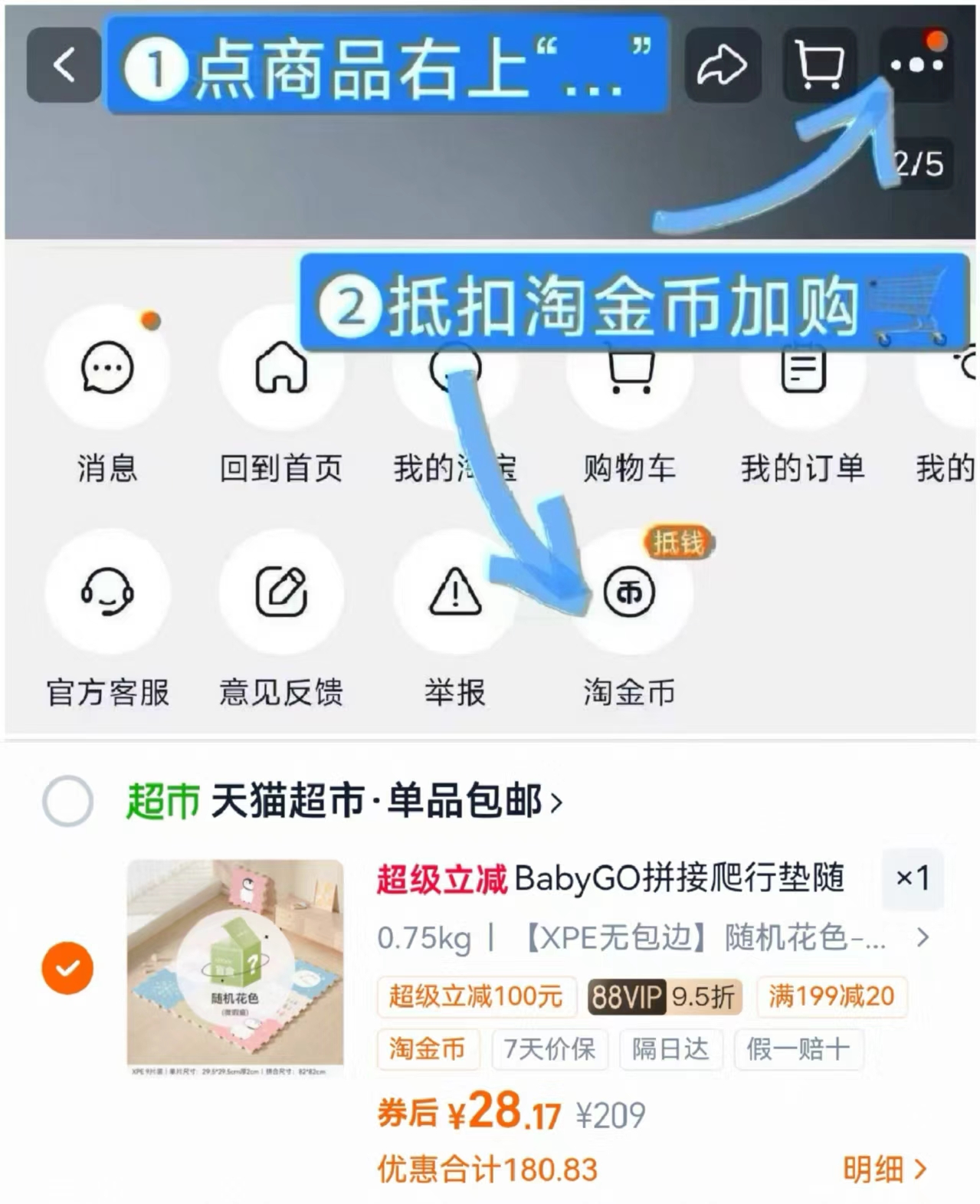Open 意见反馈 feedback icon
The image size is (980, 1204).
click(x=281, y=594)
